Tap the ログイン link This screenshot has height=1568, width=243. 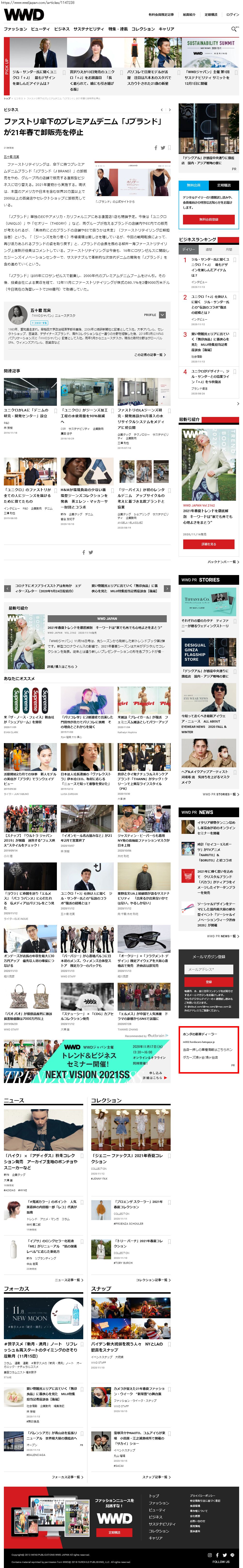(x=233, y=15)
